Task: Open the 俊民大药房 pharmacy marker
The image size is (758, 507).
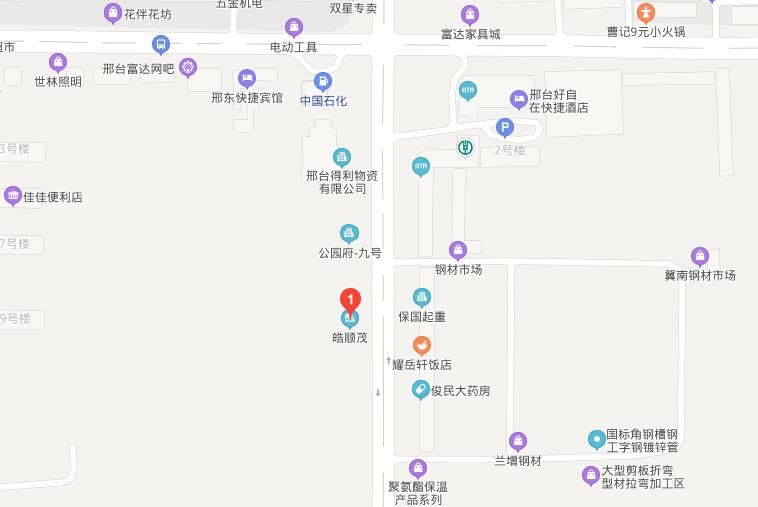Action: click(421, 390)
